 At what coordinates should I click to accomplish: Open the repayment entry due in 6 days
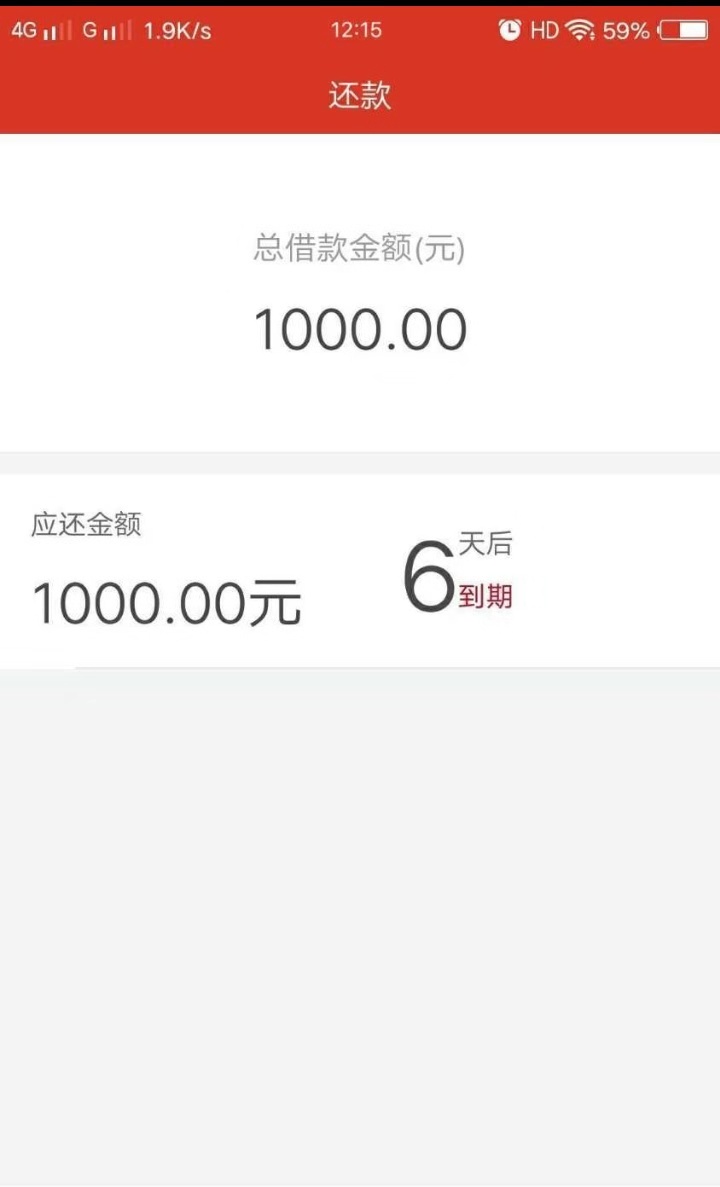pyautogui.click(x=360, y=572)
